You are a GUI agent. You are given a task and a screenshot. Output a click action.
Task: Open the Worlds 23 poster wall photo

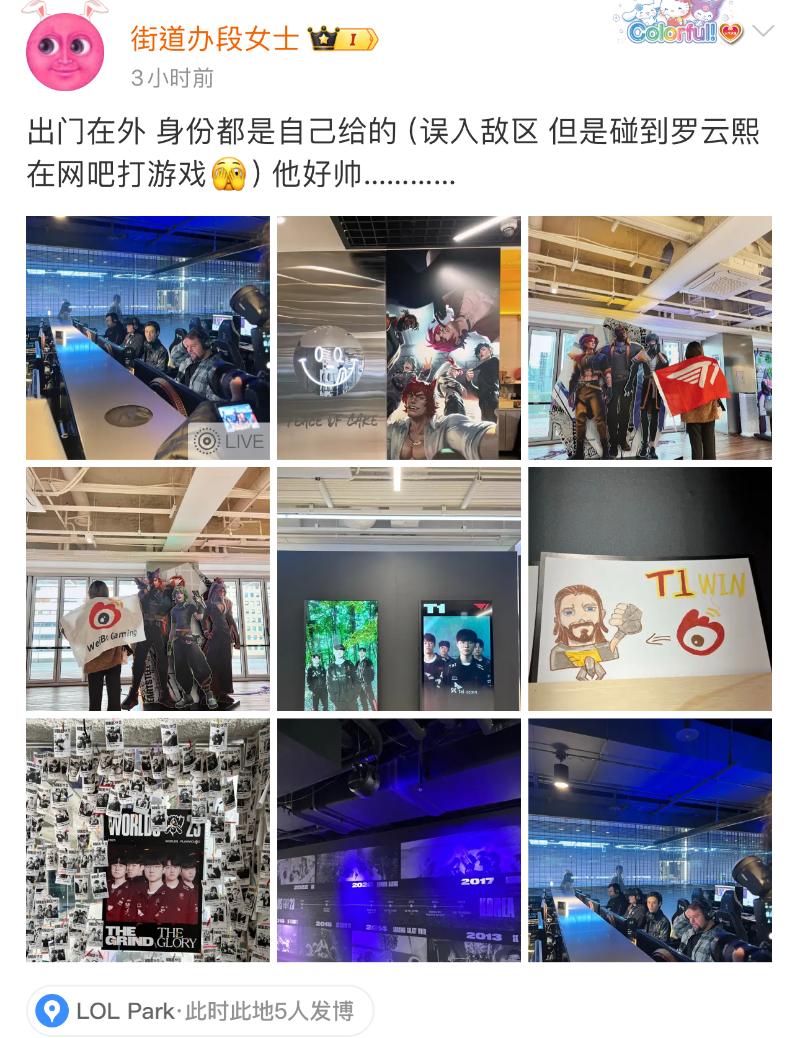(148, 840)
